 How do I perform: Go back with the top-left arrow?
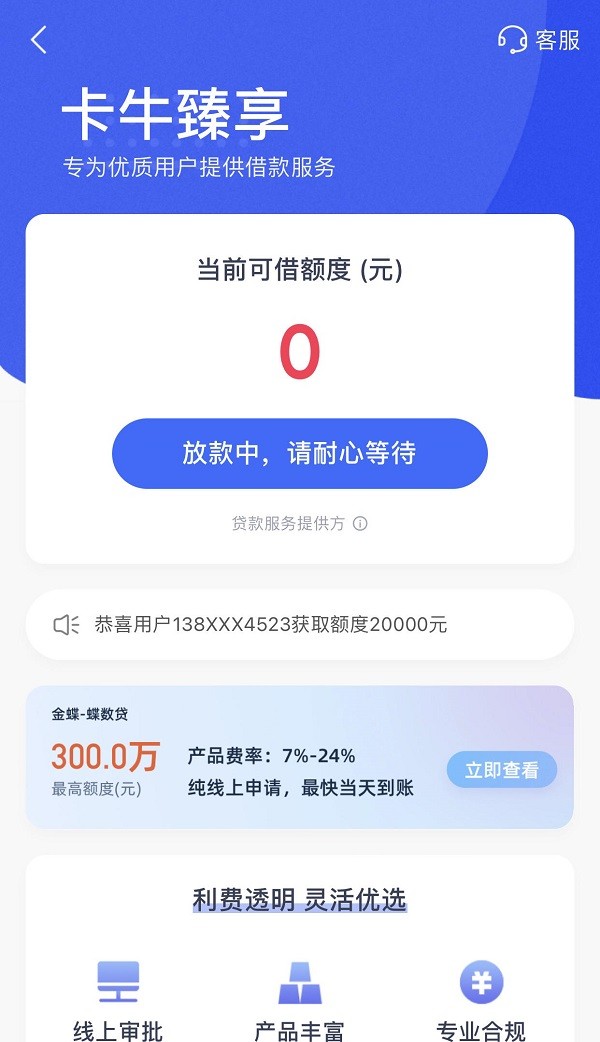(39, 40)
